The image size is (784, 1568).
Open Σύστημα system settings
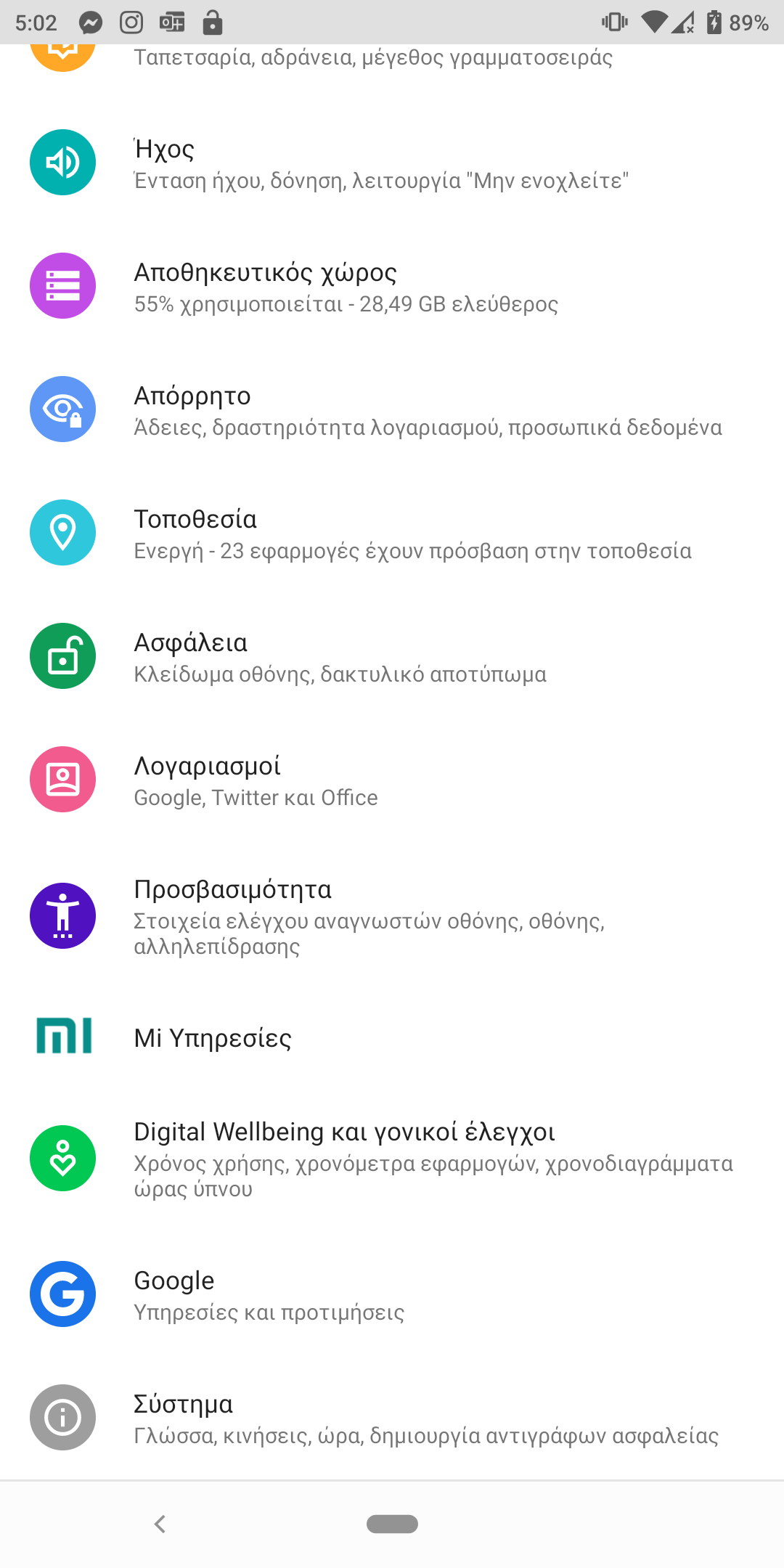(392, 1418)
